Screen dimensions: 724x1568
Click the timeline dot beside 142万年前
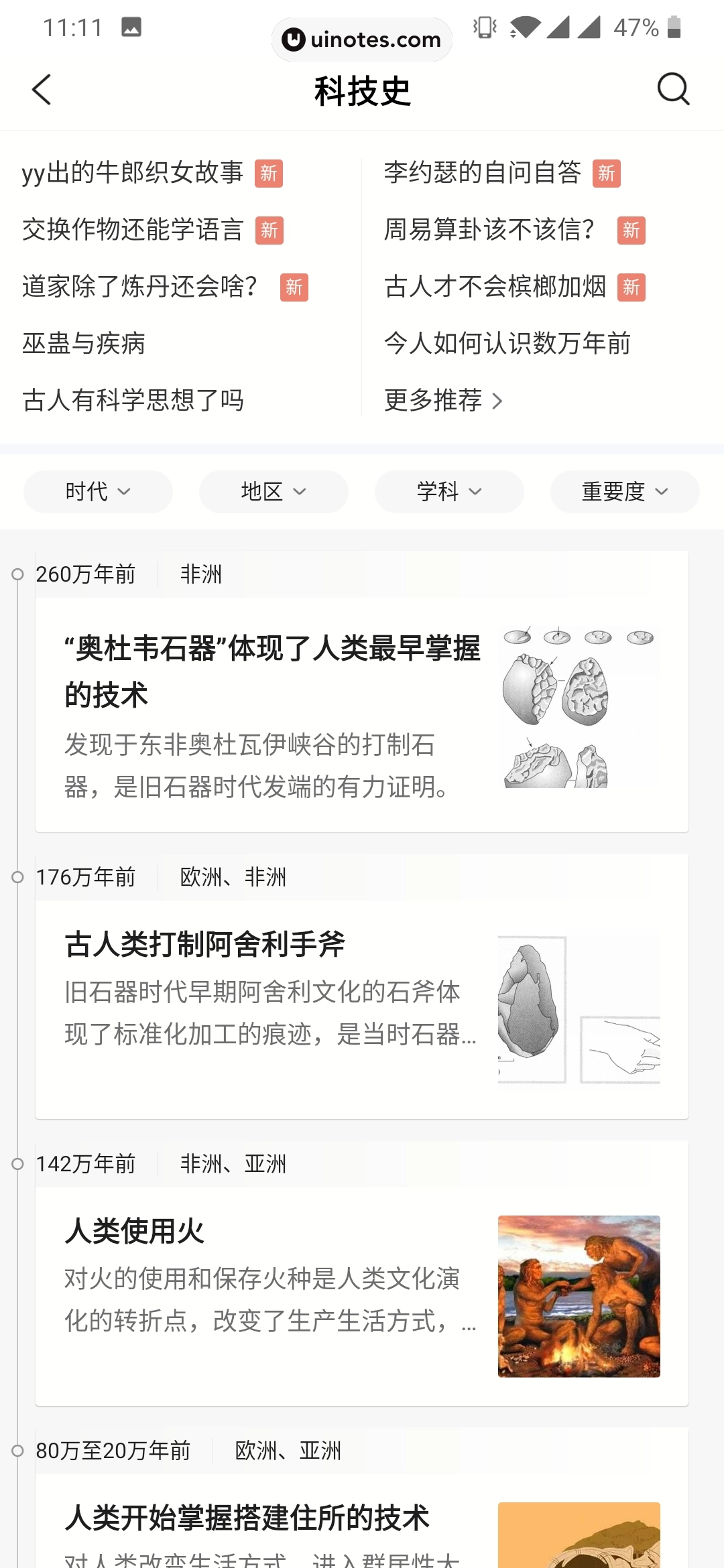pyautogui.click(x=18, y=1164)
